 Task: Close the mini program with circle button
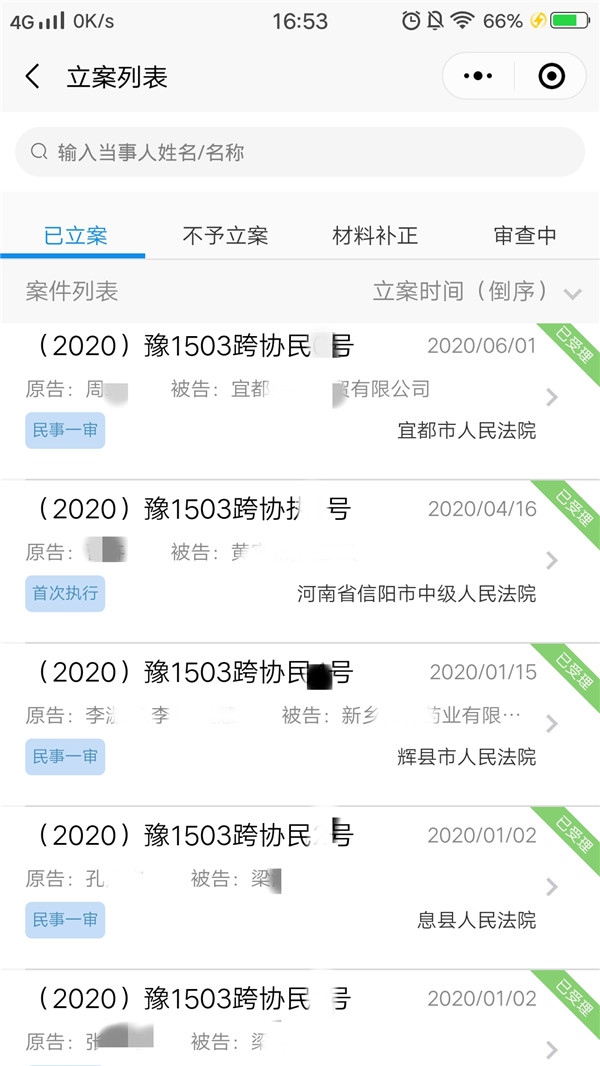pos(551,76)
